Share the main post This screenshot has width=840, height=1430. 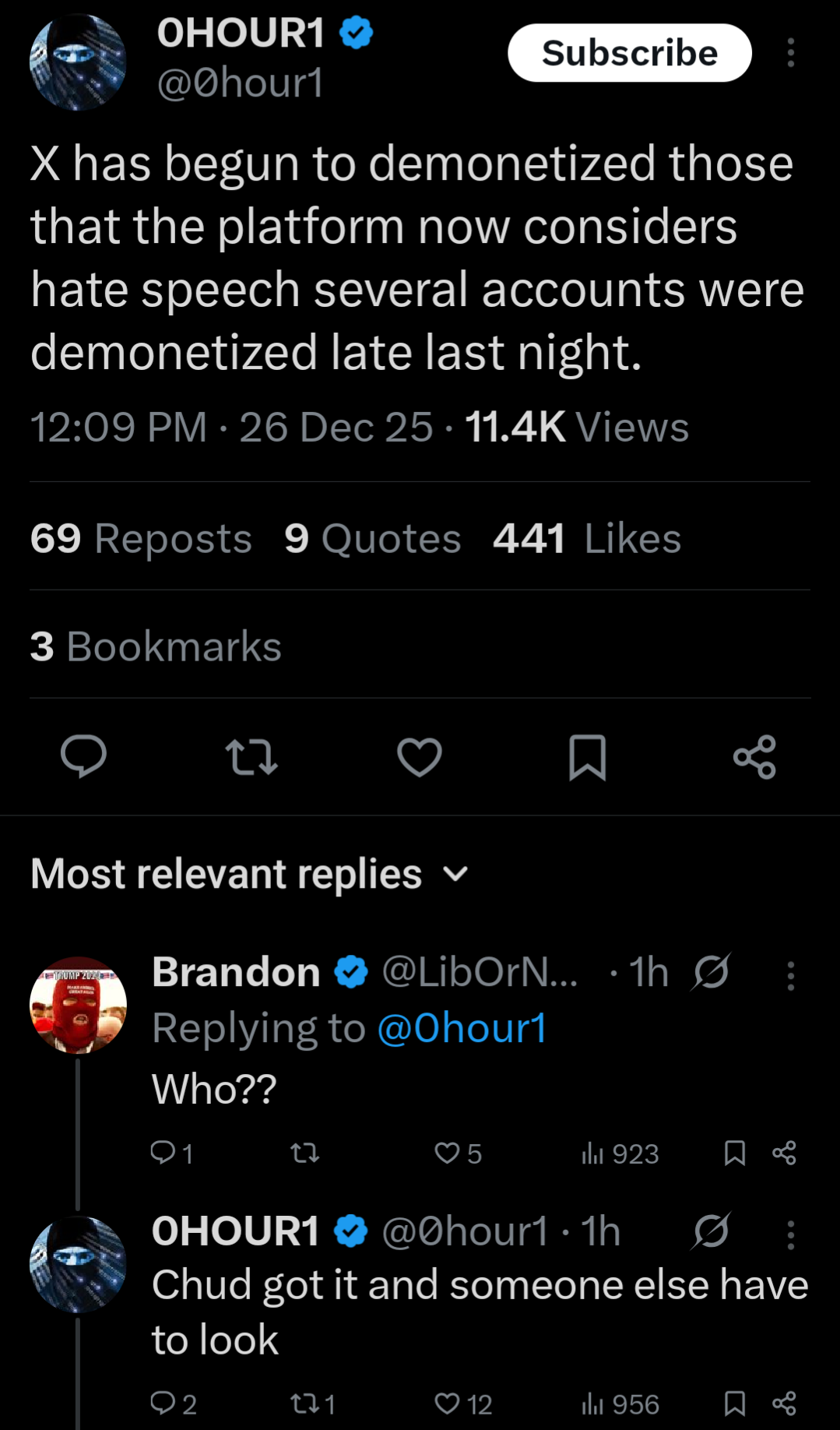point(754,756)
